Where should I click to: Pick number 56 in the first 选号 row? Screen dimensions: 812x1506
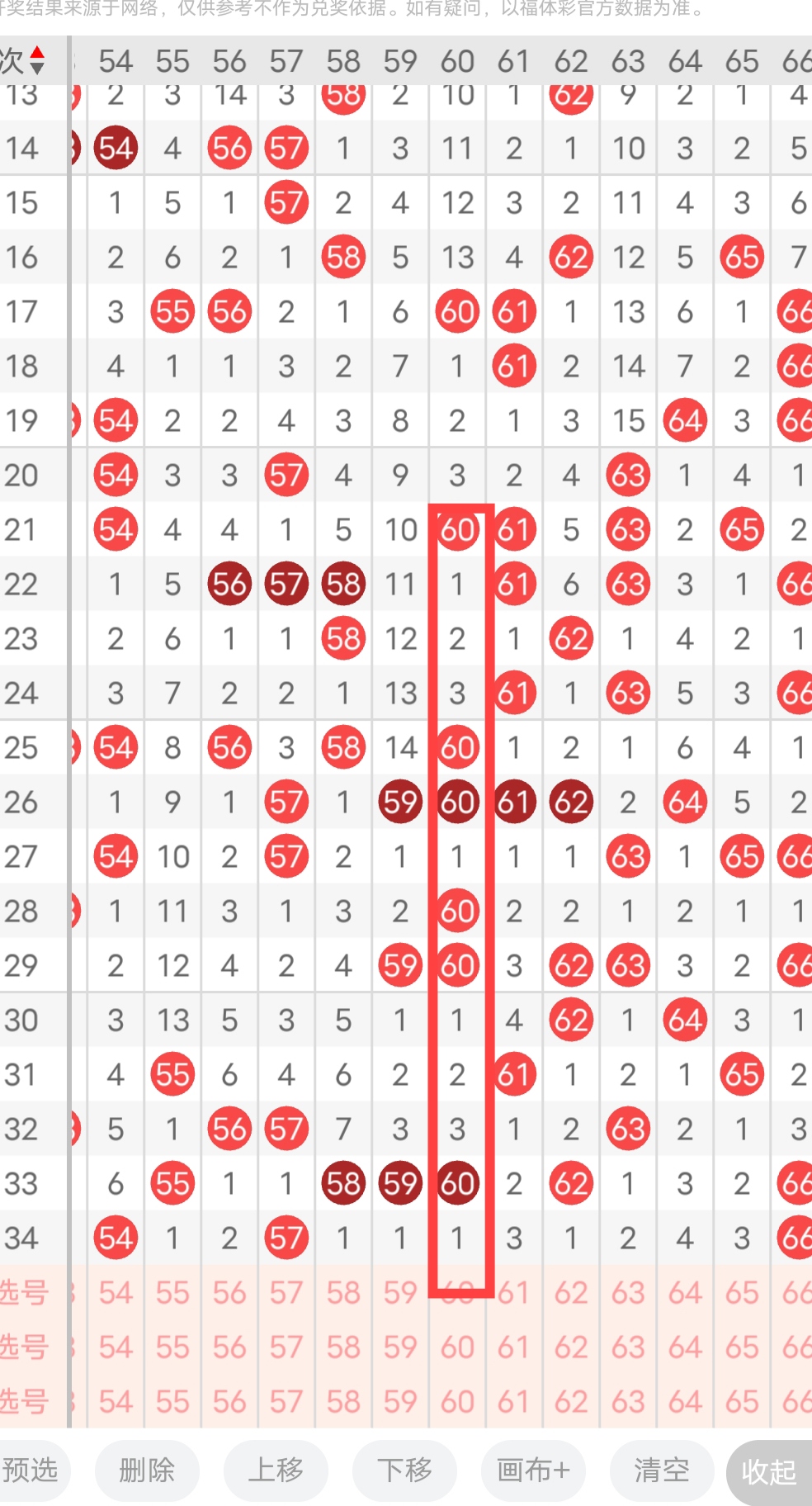tap(229, 1293)
